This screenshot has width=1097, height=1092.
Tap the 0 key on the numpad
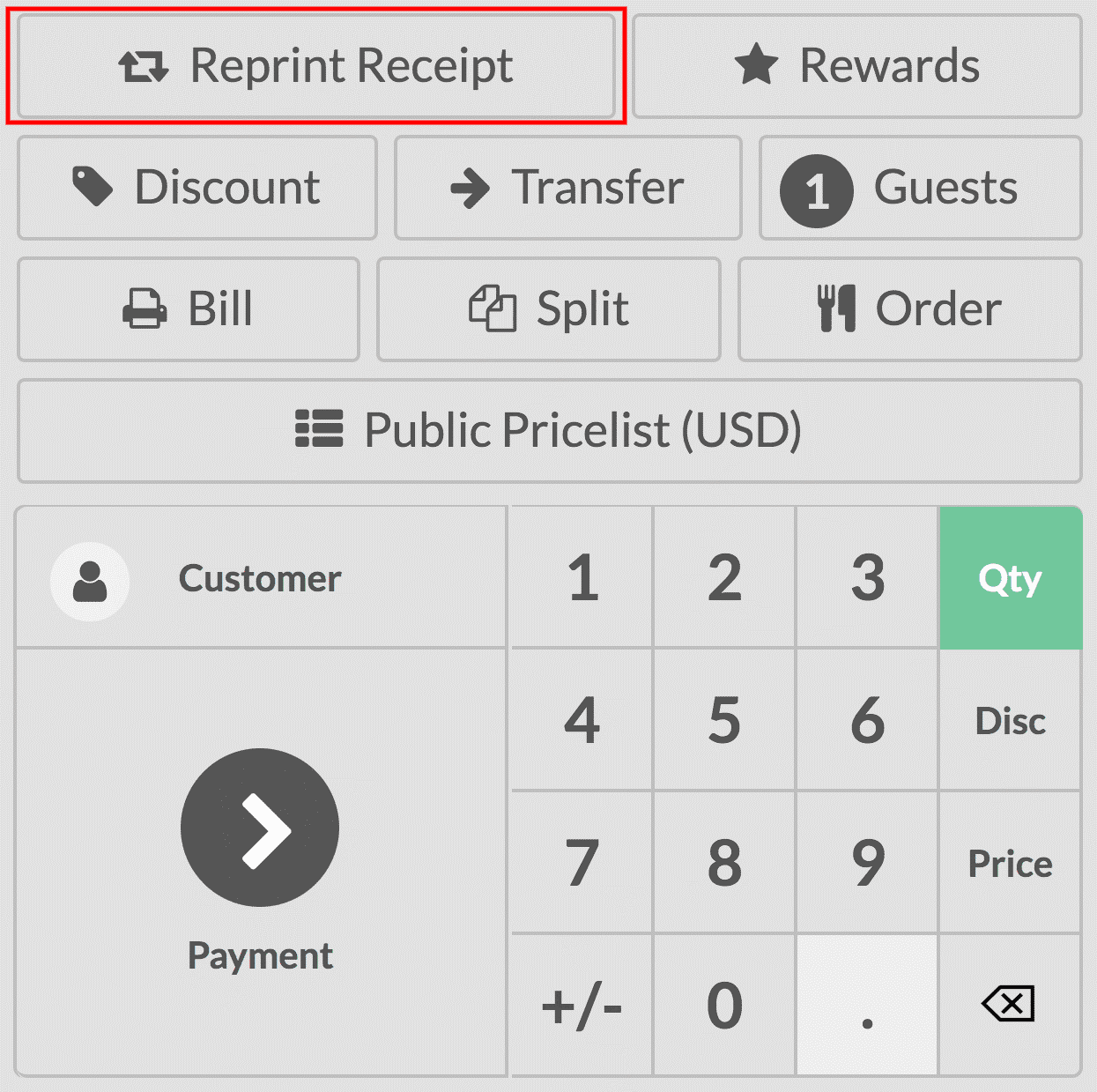724,1006
